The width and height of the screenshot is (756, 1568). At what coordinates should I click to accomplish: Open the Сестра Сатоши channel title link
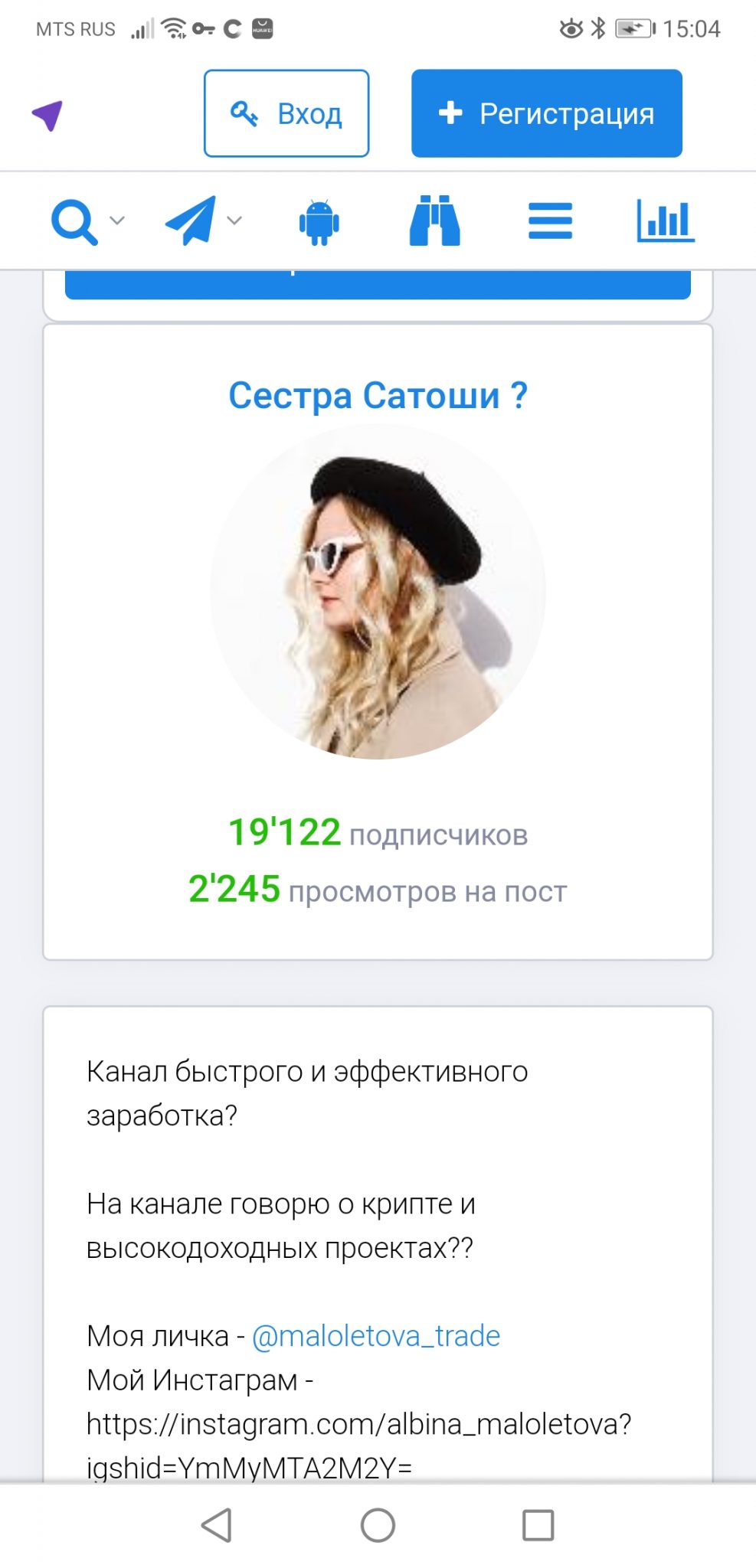coord(378,396)
